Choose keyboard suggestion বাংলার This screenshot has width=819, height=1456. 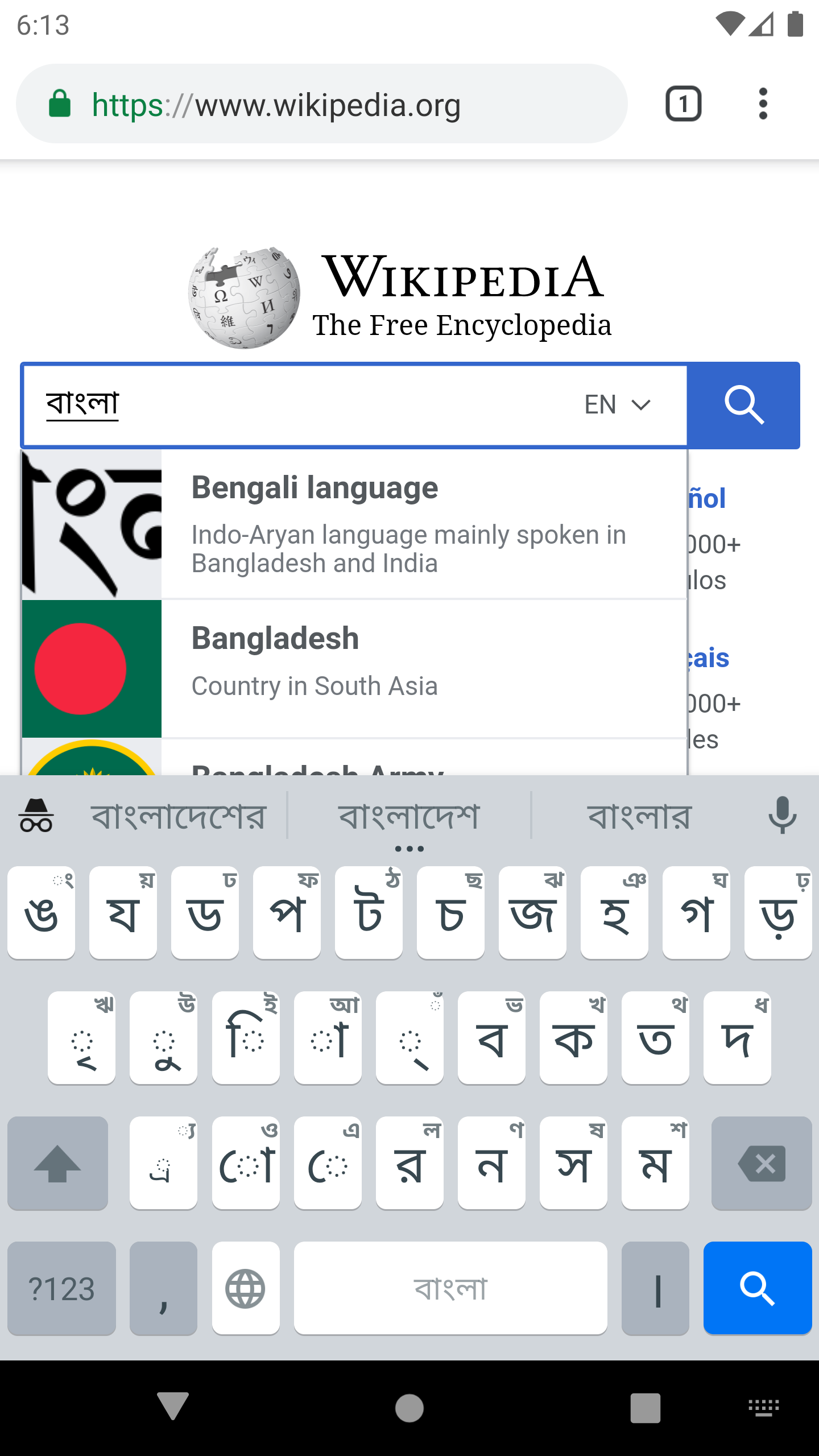[639, 817]
